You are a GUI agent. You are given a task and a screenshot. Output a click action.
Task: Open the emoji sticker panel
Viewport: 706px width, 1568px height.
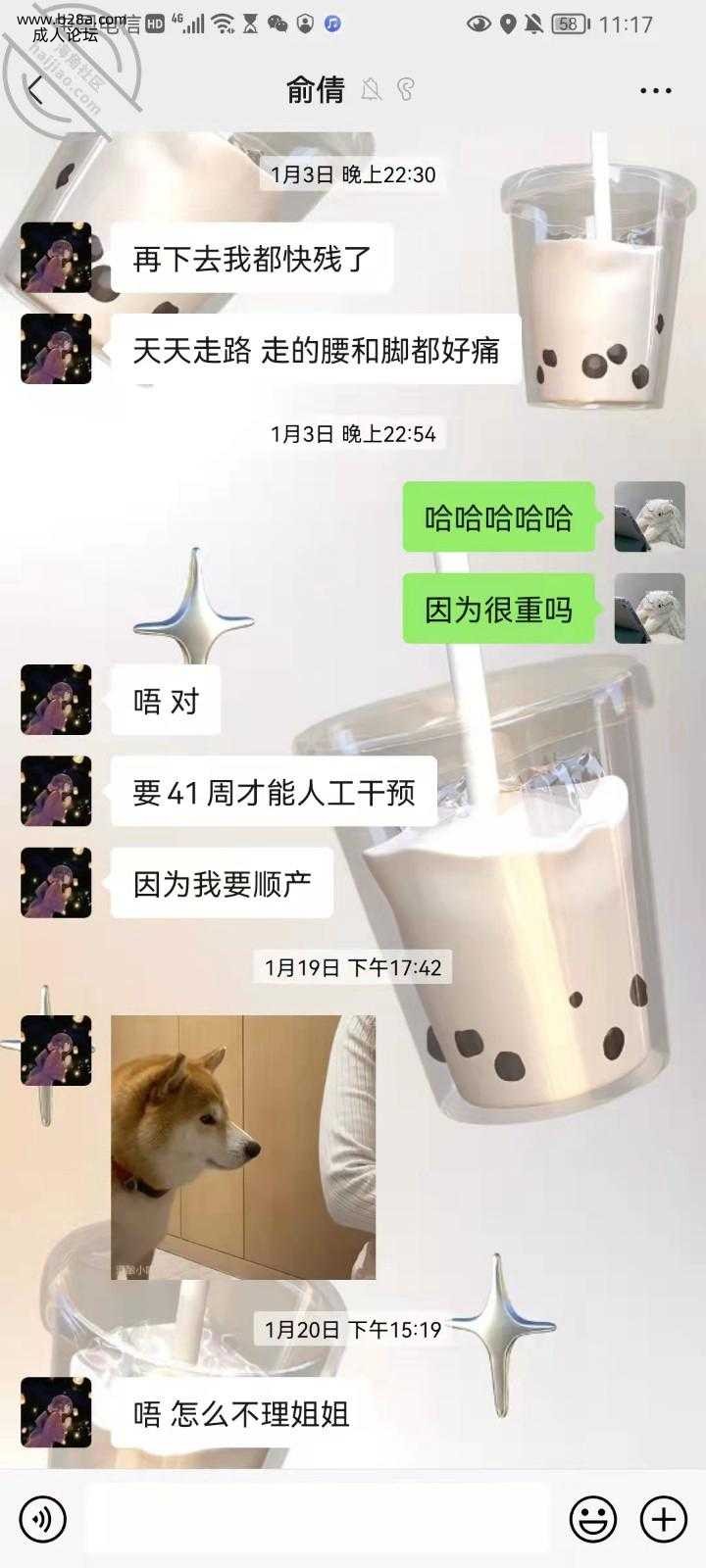click(593, 1520)
